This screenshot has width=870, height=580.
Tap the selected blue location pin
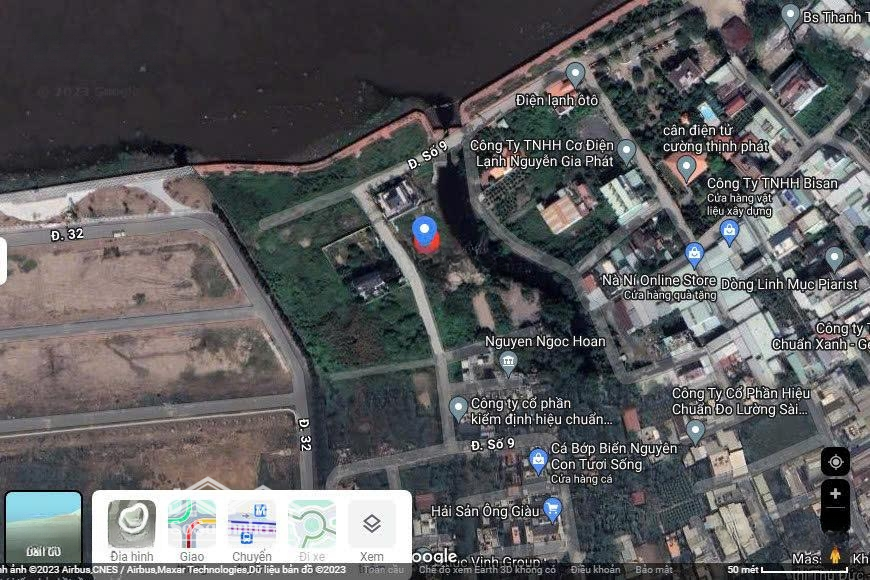pyautogui.click(x=425, y=231)
